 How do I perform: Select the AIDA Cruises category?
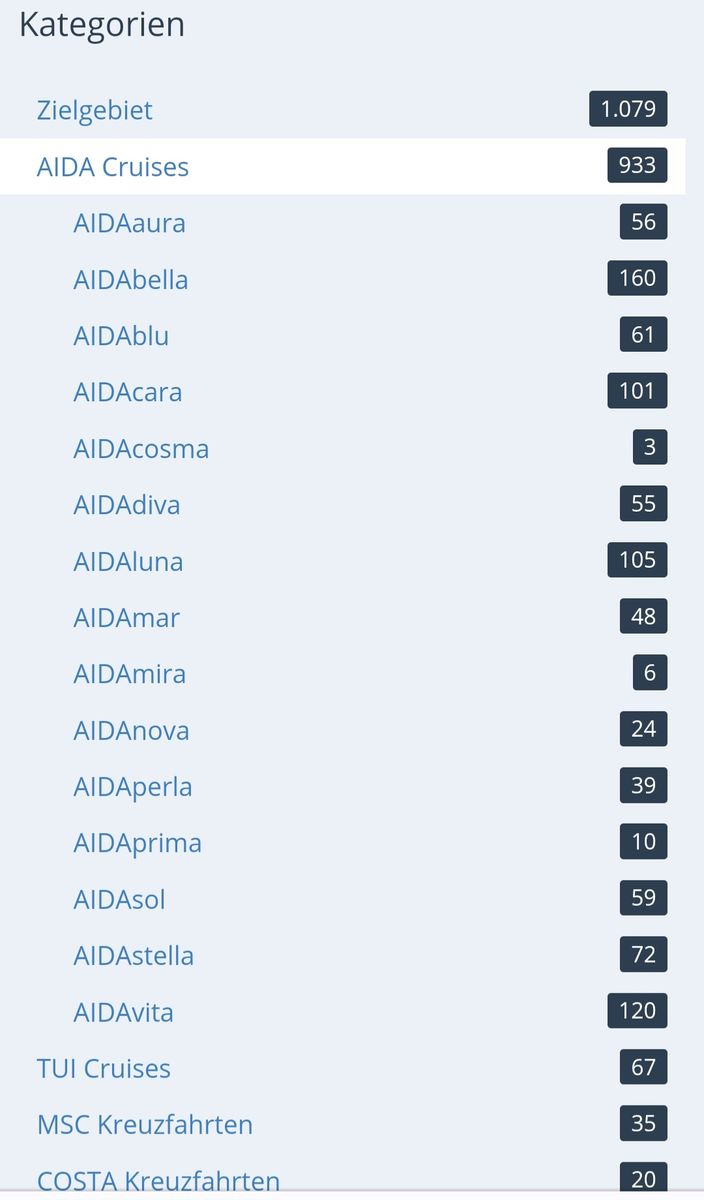tap(113, 166)
